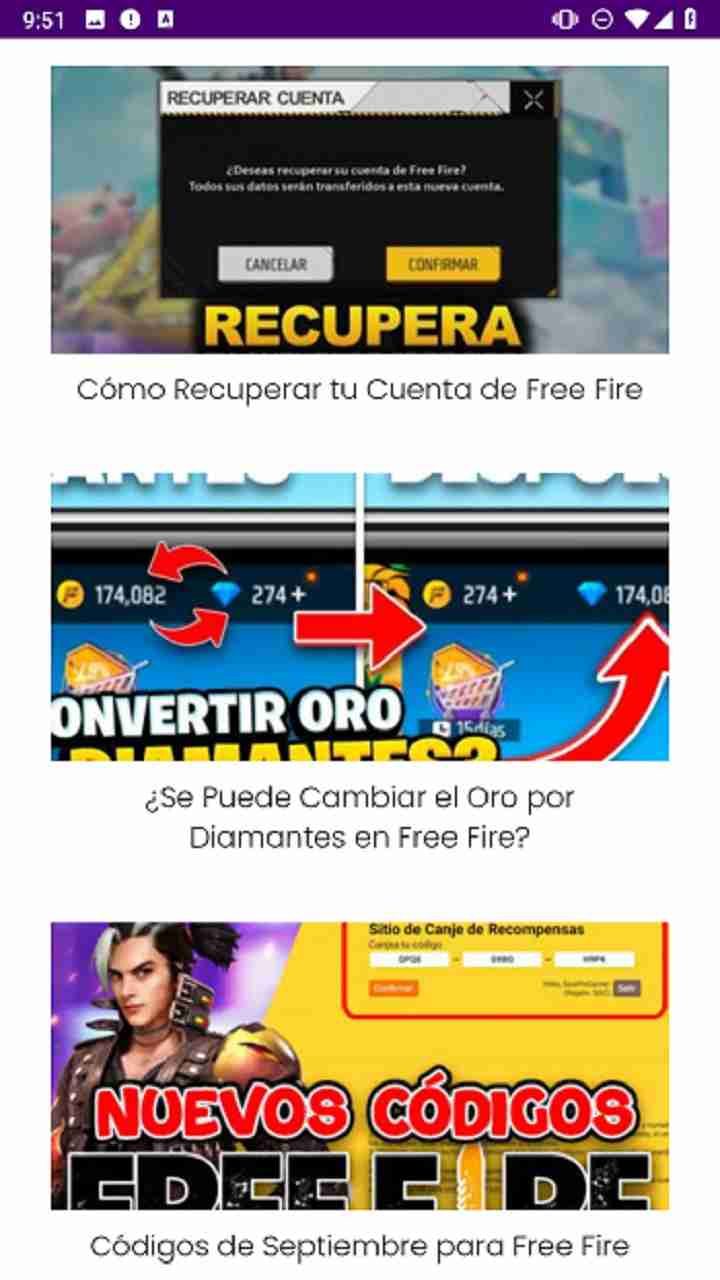Open the Códigos de Septiembre article
The height and width of the screenshot is (1280, 720).
[360, 1245]
